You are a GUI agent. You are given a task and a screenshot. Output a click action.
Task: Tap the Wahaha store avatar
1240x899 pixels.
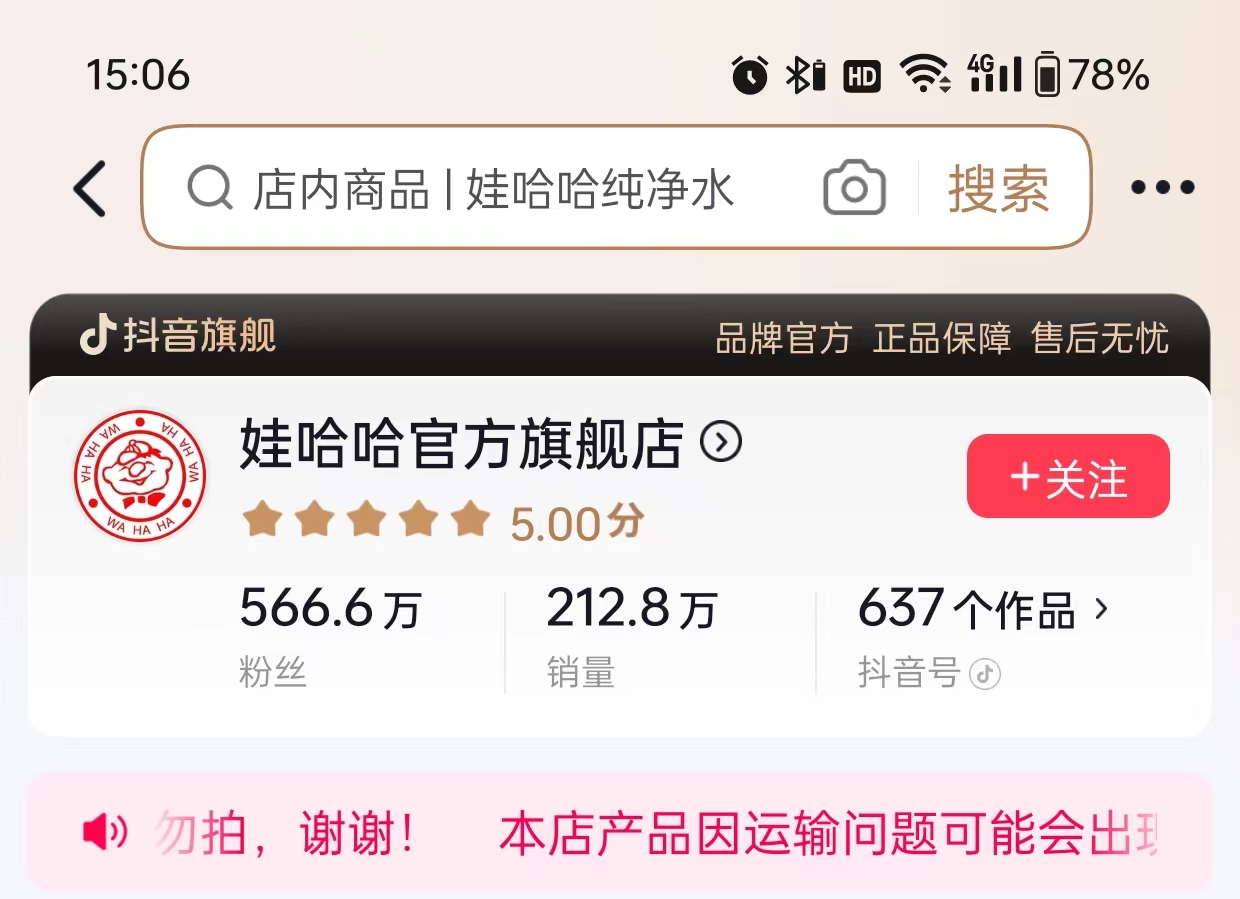point(139,476)
